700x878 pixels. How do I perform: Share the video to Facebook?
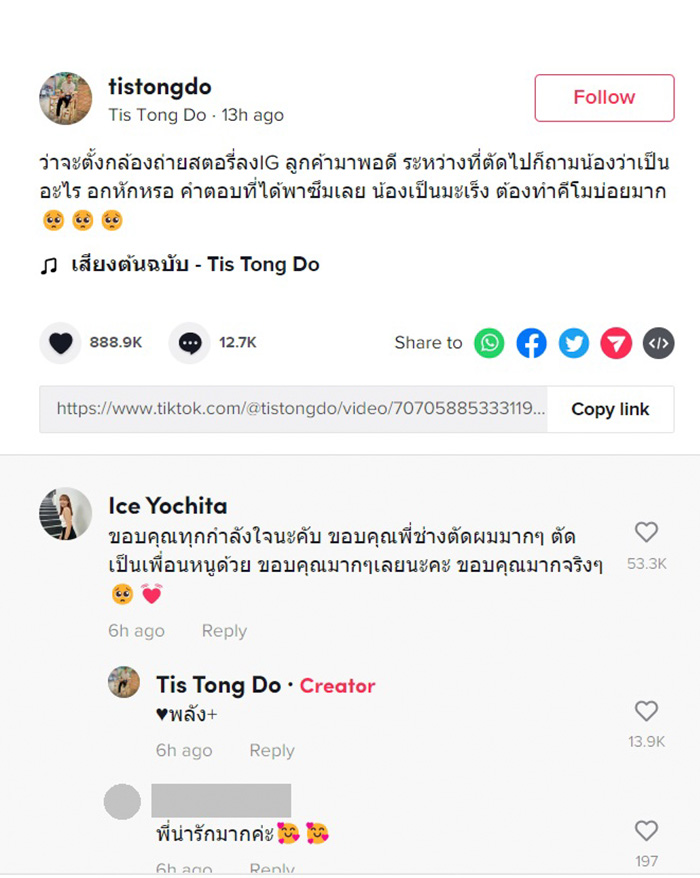[x=532, y=343]
